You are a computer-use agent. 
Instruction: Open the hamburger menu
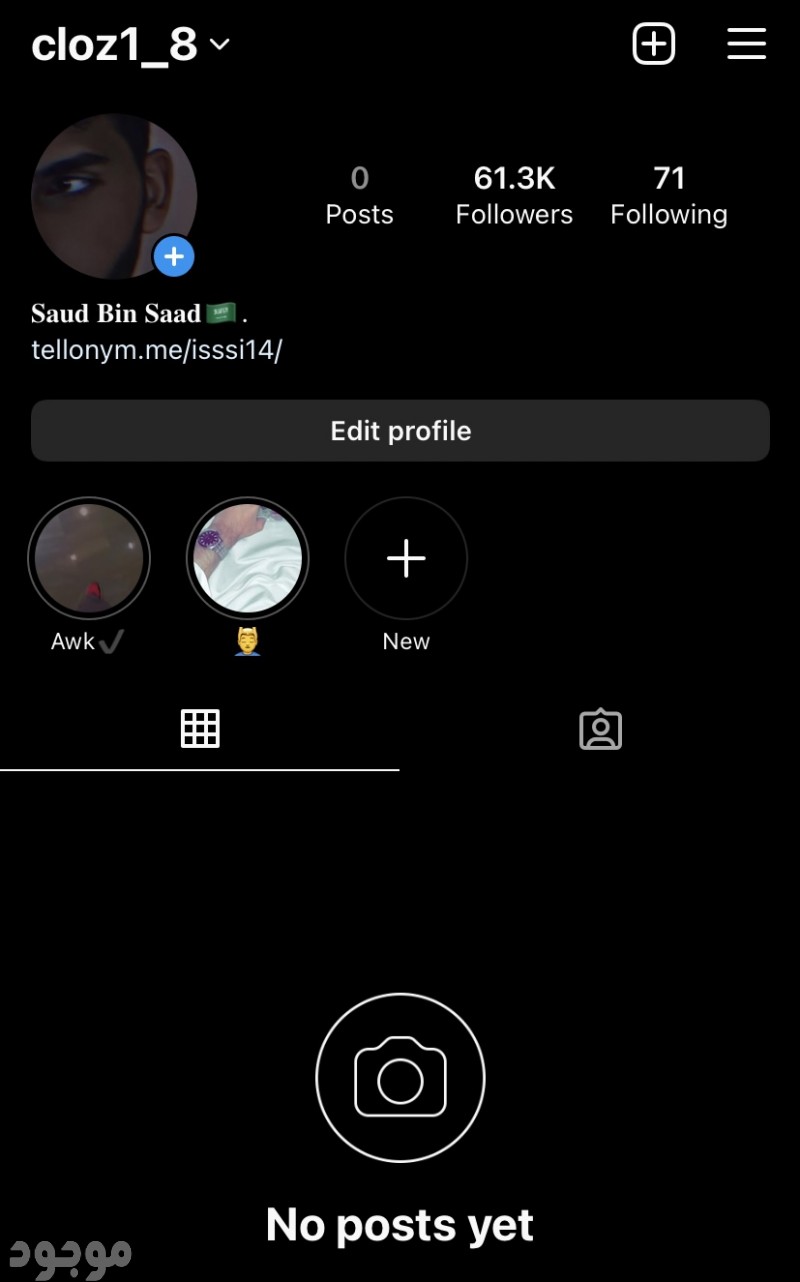(x=746, y=44)
